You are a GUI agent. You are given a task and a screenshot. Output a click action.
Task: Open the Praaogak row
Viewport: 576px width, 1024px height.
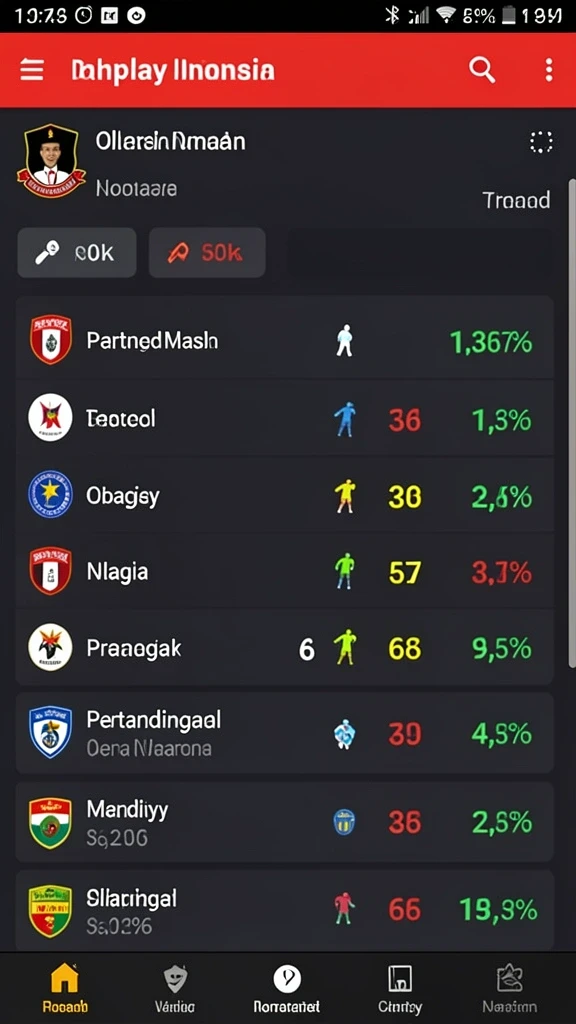tap(285, 648)
